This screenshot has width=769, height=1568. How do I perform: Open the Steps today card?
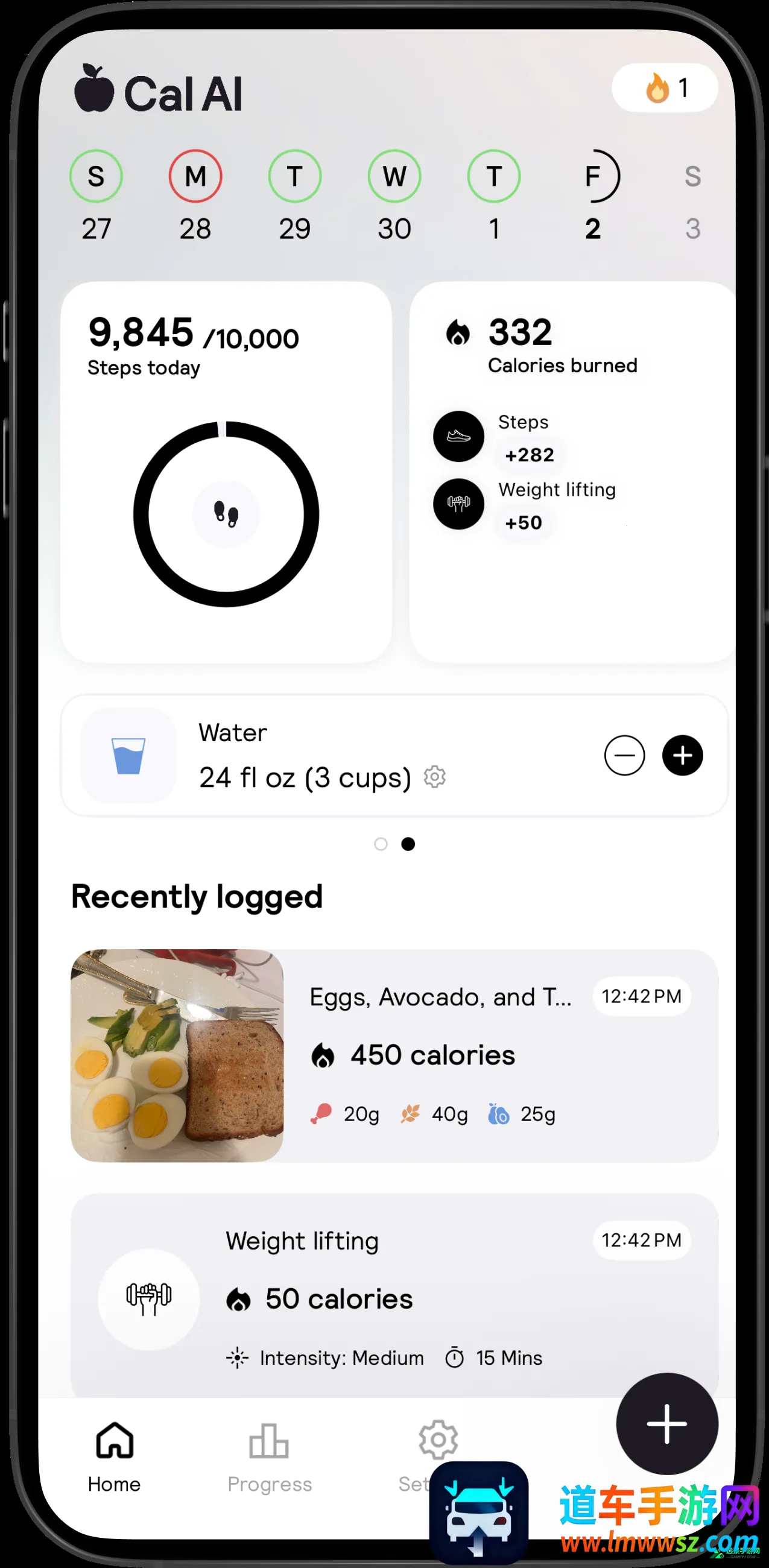tap(226, 472)
